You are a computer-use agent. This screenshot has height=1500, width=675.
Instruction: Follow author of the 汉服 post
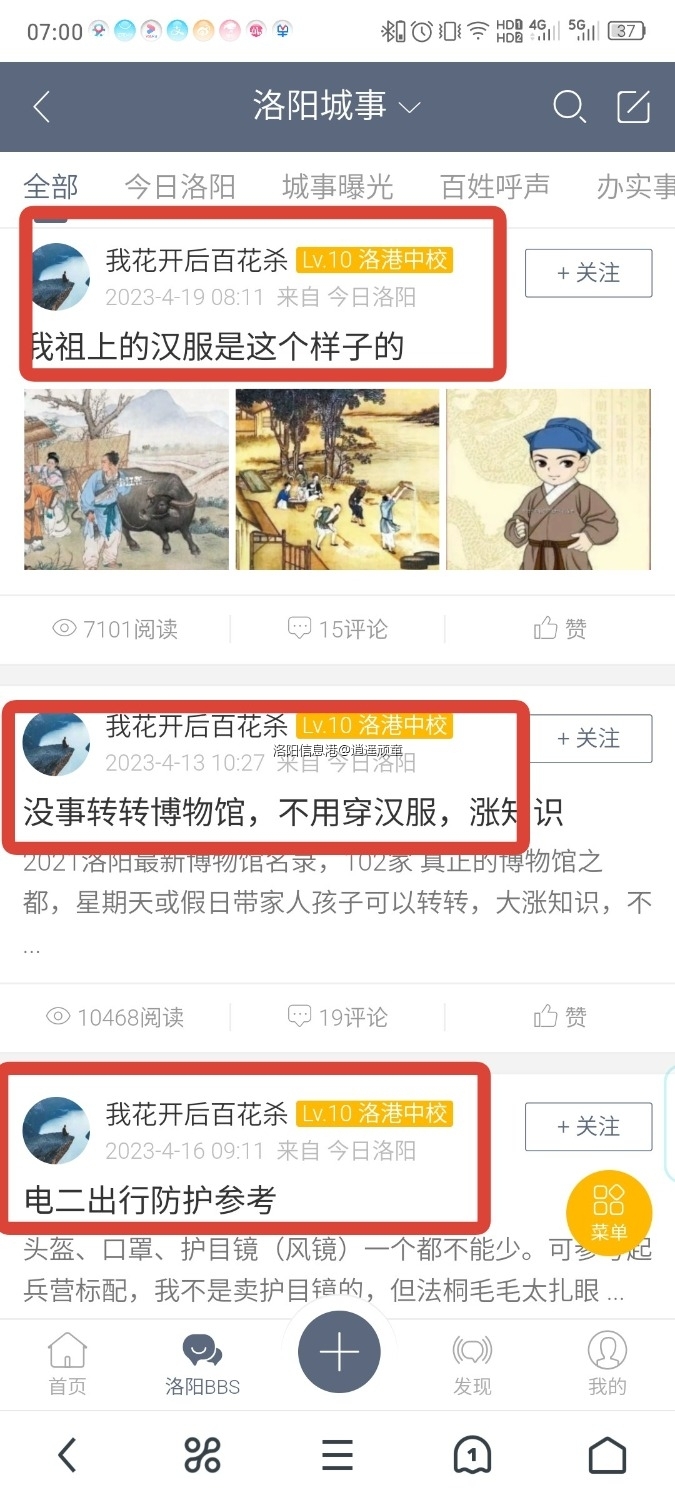pyautogui.click(x=588, y=273)
